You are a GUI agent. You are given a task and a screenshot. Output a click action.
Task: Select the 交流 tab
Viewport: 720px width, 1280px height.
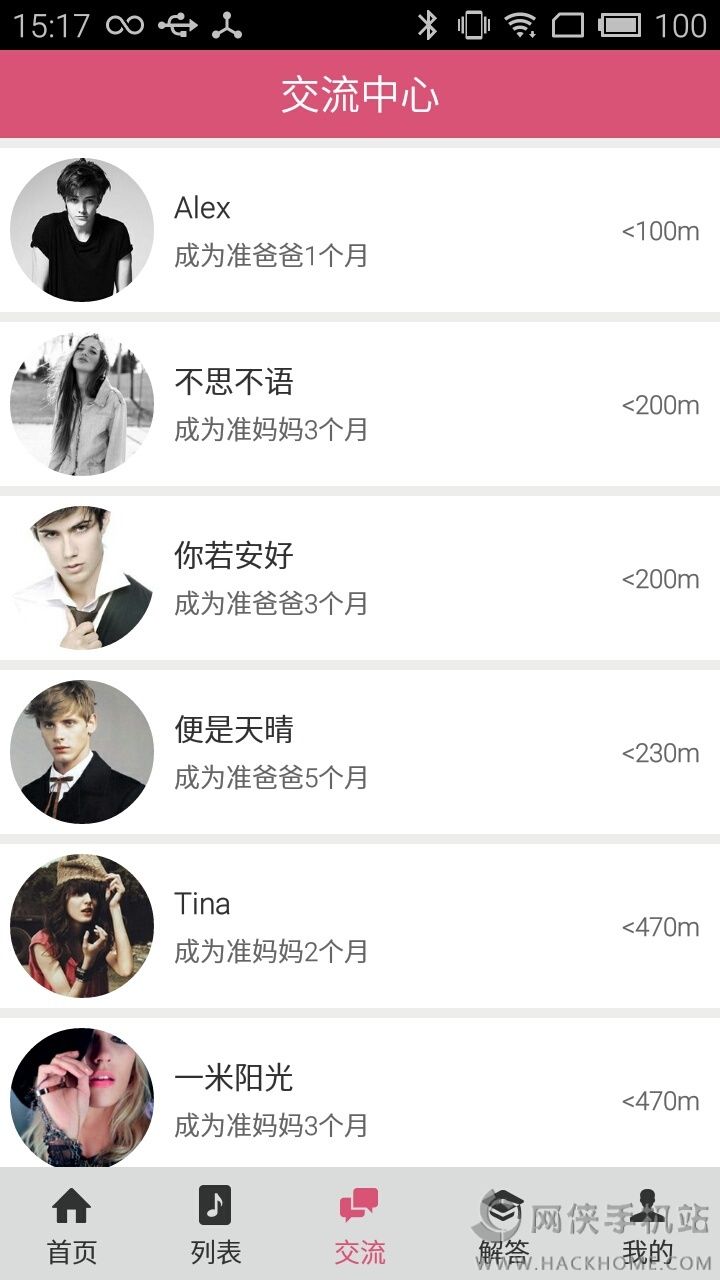click(360, 1225)
